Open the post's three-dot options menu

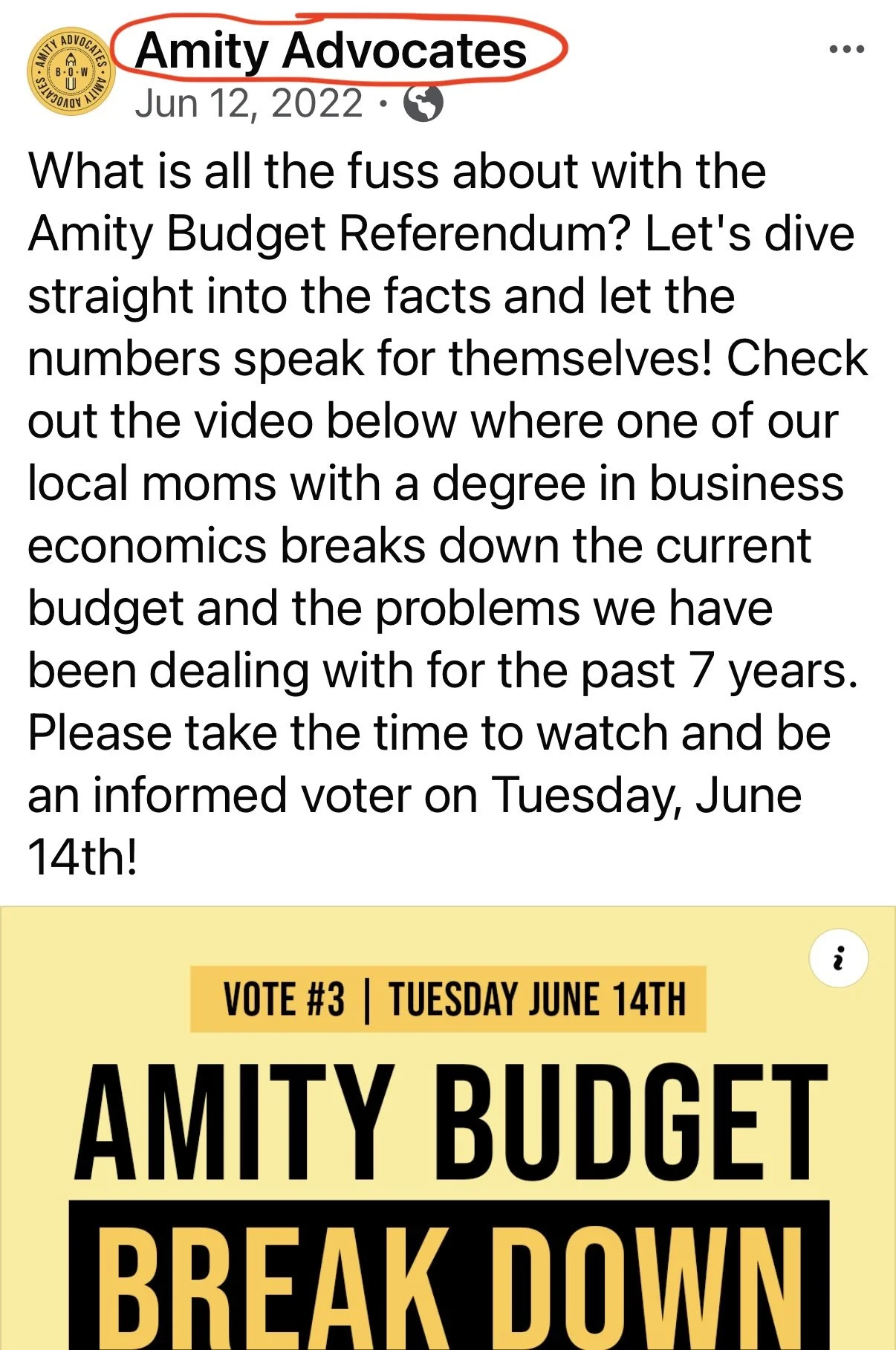(x=846, y=50)
